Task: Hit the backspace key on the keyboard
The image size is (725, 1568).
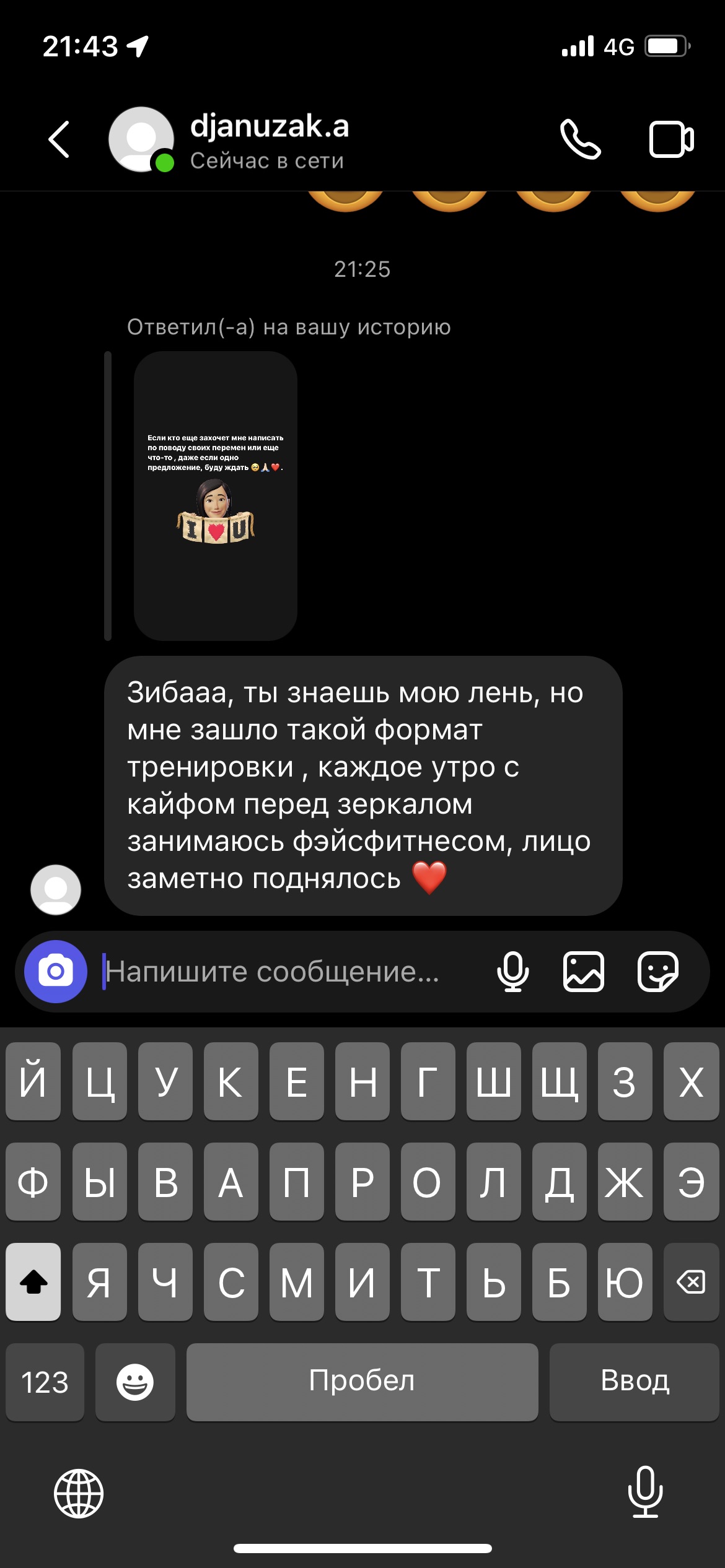Action: click(x=690, y=1281)
